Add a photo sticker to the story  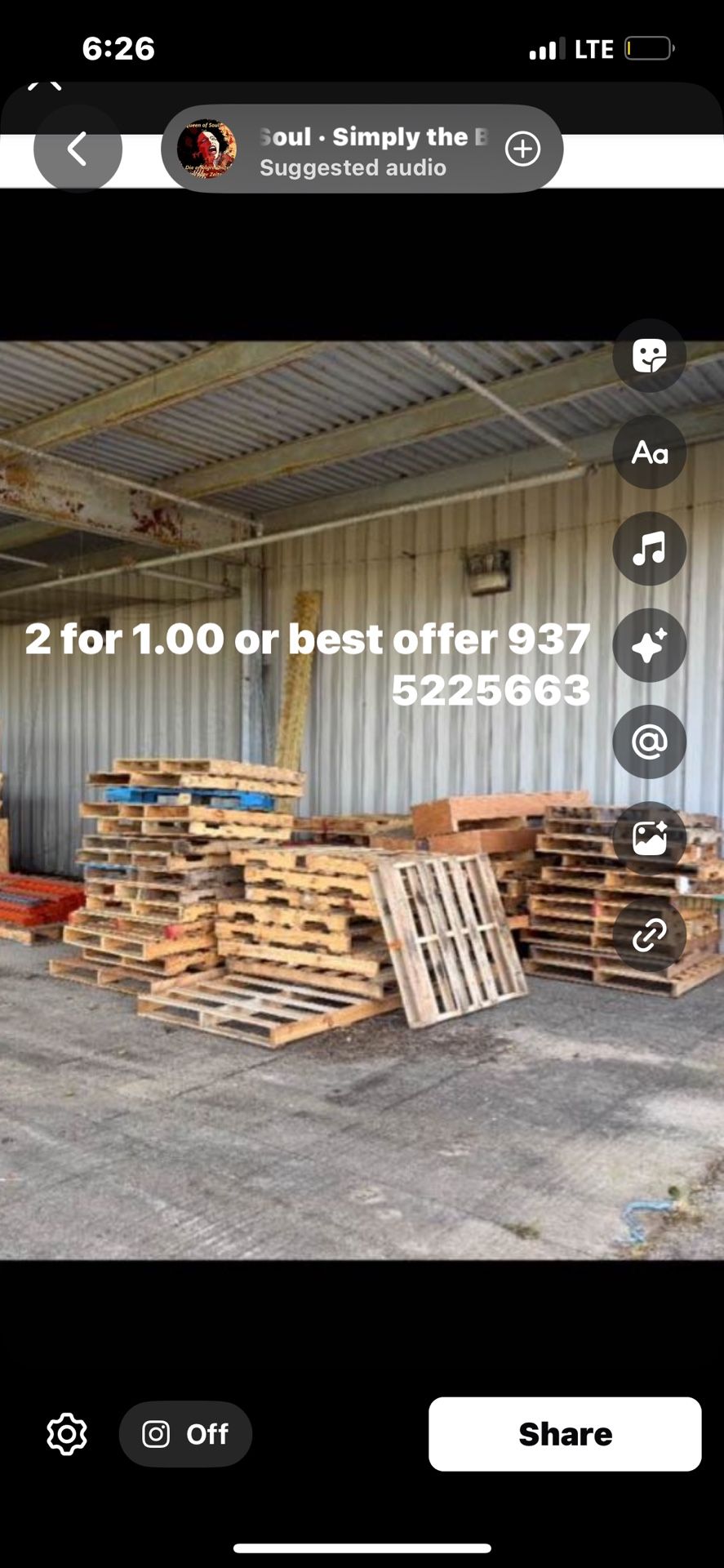(x=649, y=839)
